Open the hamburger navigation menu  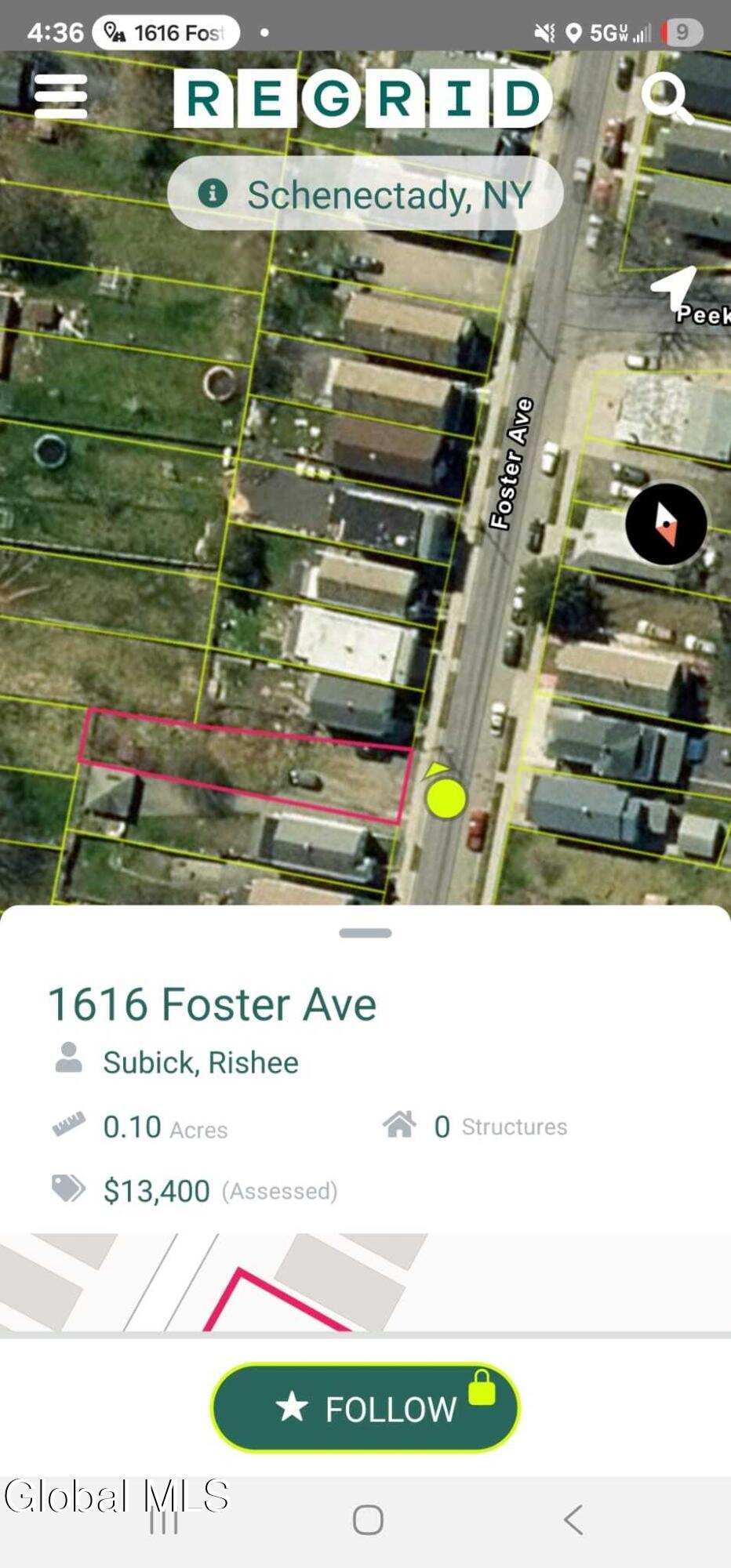tap(61, 97)
